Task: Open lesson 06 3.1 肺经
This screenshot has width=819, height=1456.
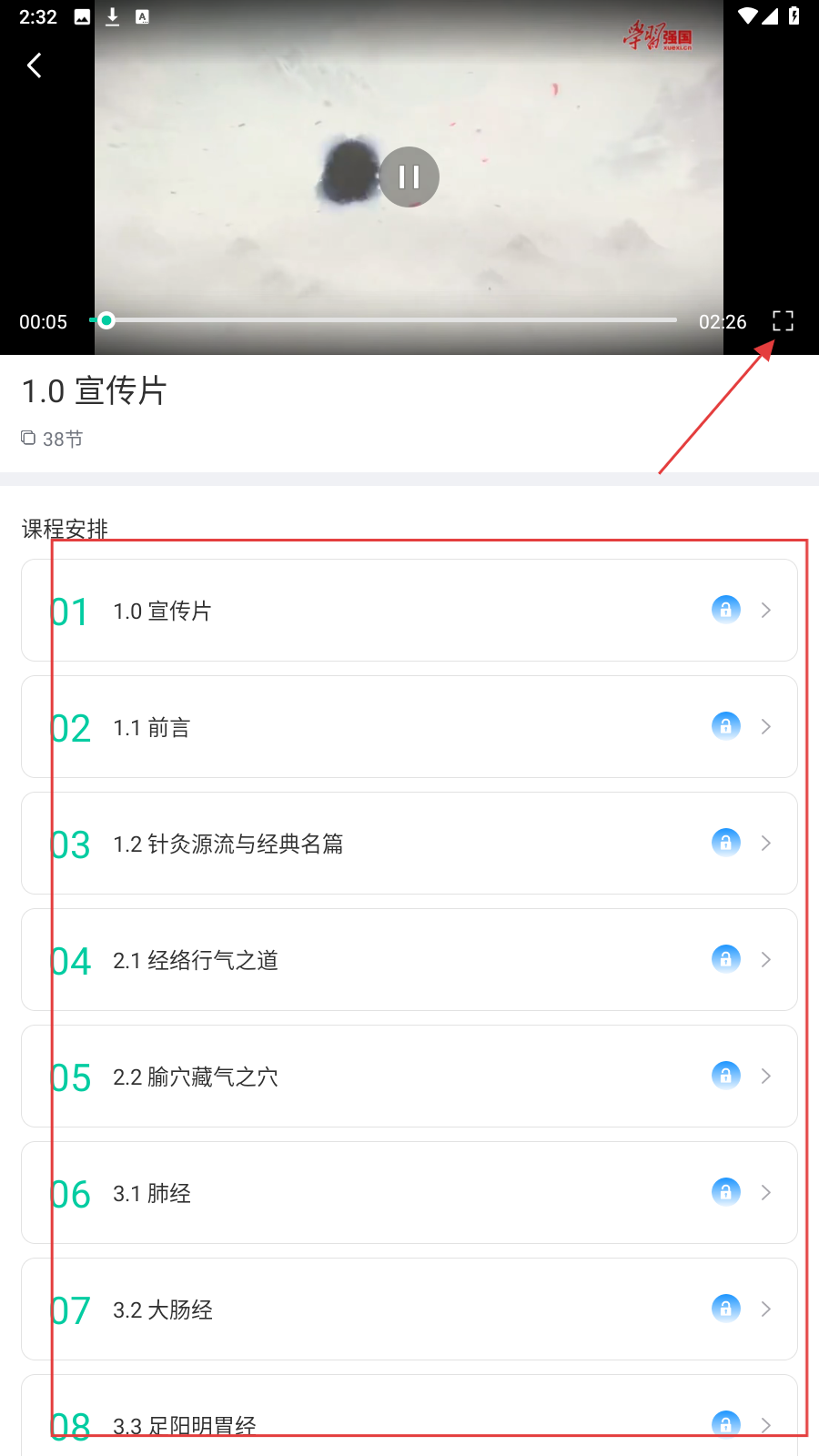Action: tap(409, 1193)
